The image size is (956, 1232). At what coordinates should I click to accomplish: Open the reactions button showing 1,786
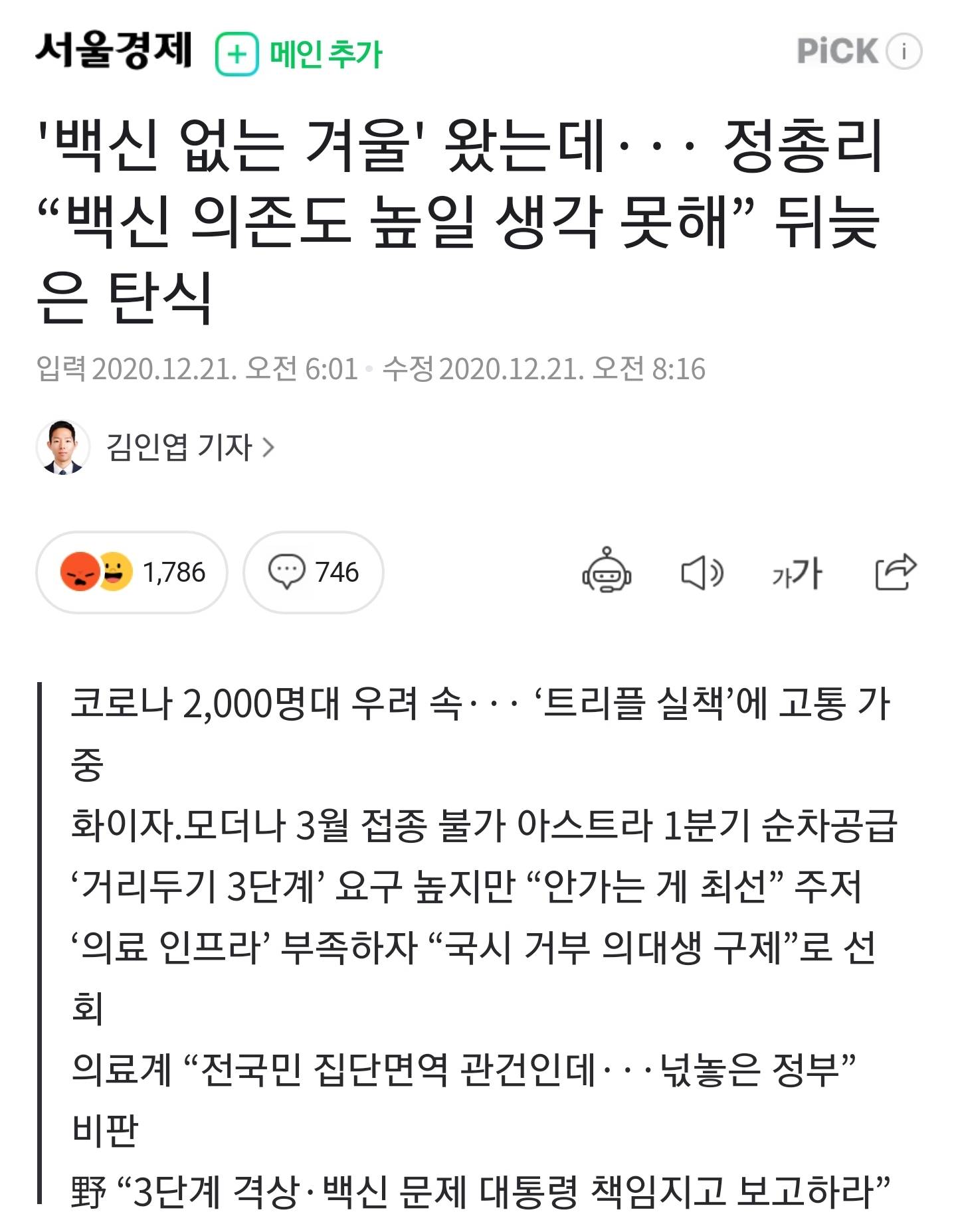(132, 572)
